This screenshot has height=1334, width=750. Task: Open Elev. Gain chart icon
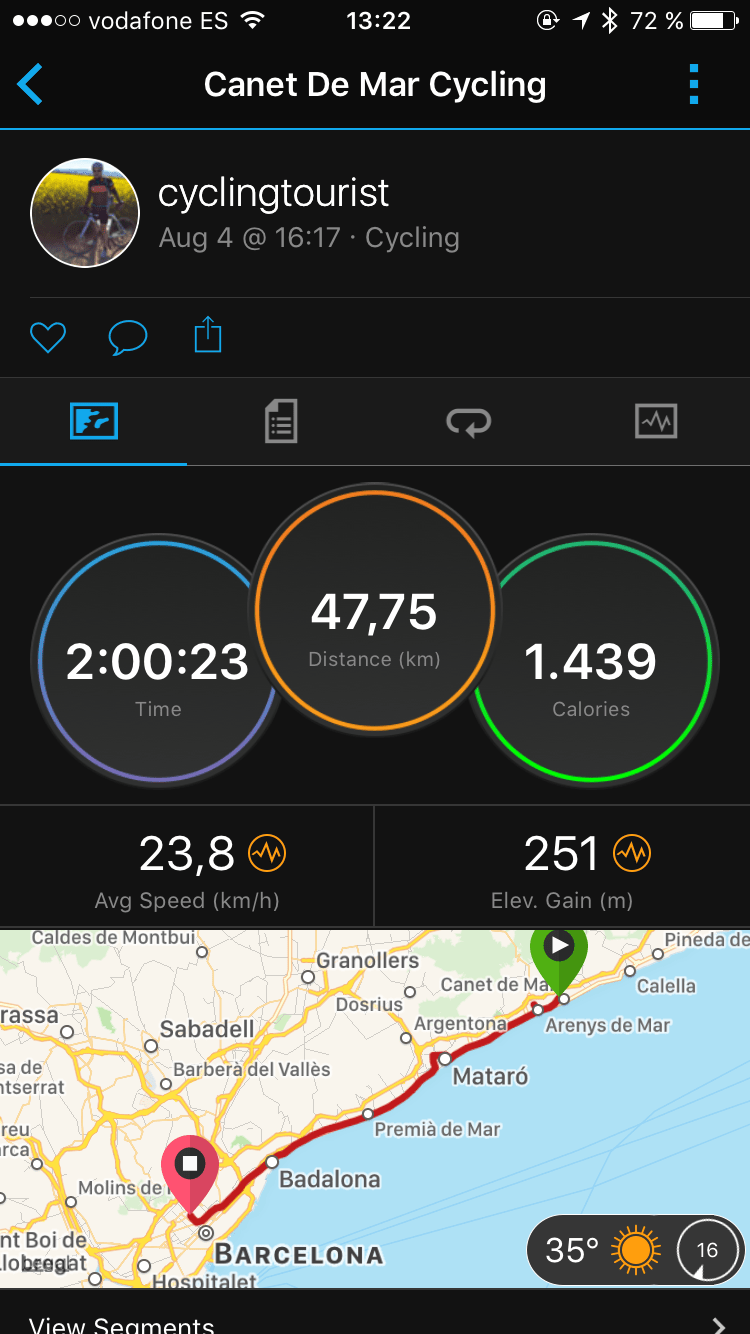[x=632, y=854]
